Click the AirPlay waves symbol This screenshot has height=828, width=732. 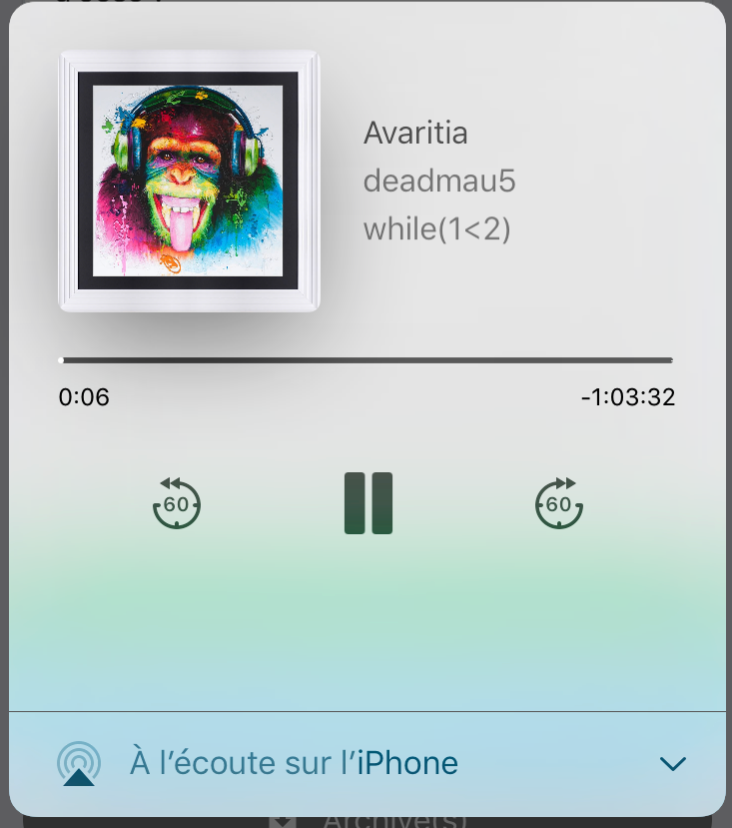pyautogui.click(x=80, y=762)
